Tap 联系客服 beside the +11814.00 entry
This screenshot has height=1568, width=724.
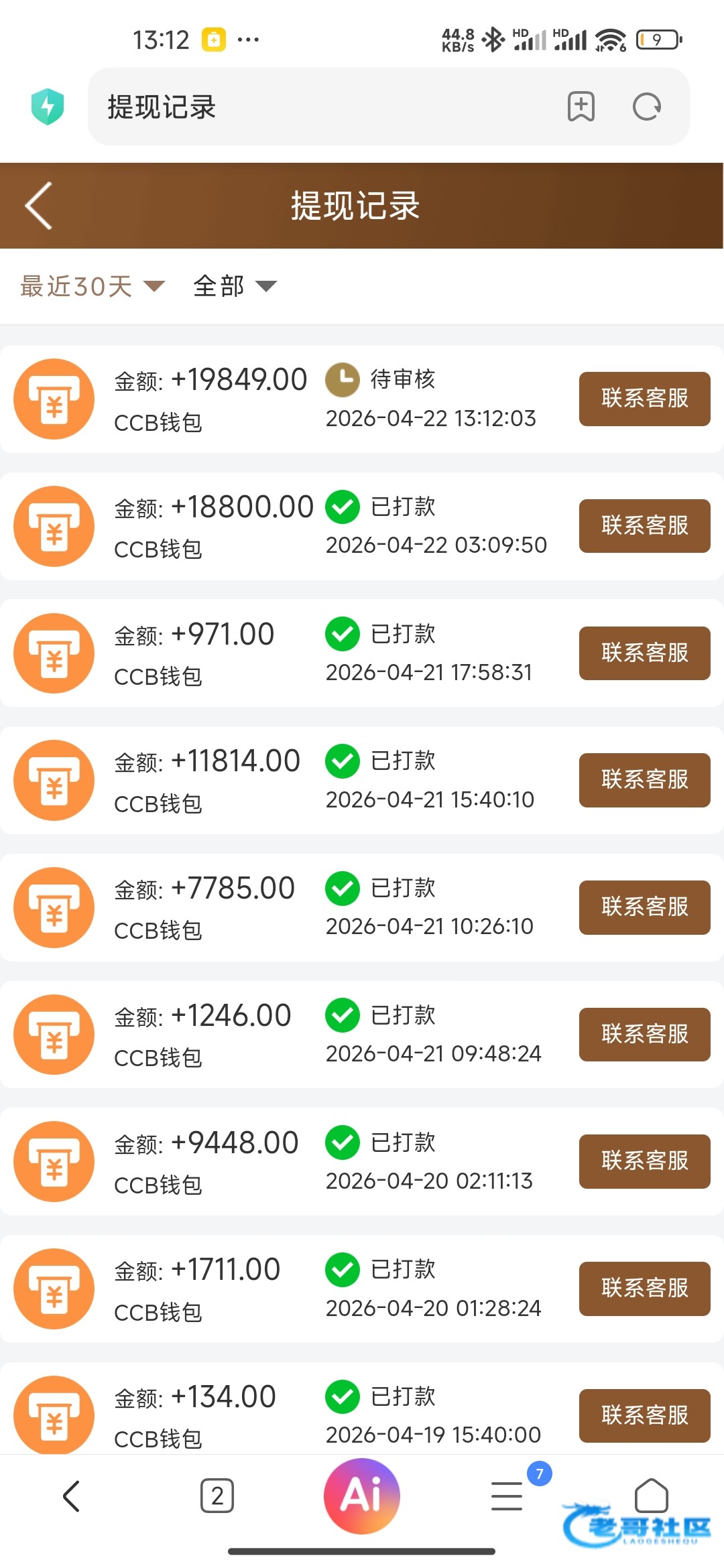tap(644, 780)
